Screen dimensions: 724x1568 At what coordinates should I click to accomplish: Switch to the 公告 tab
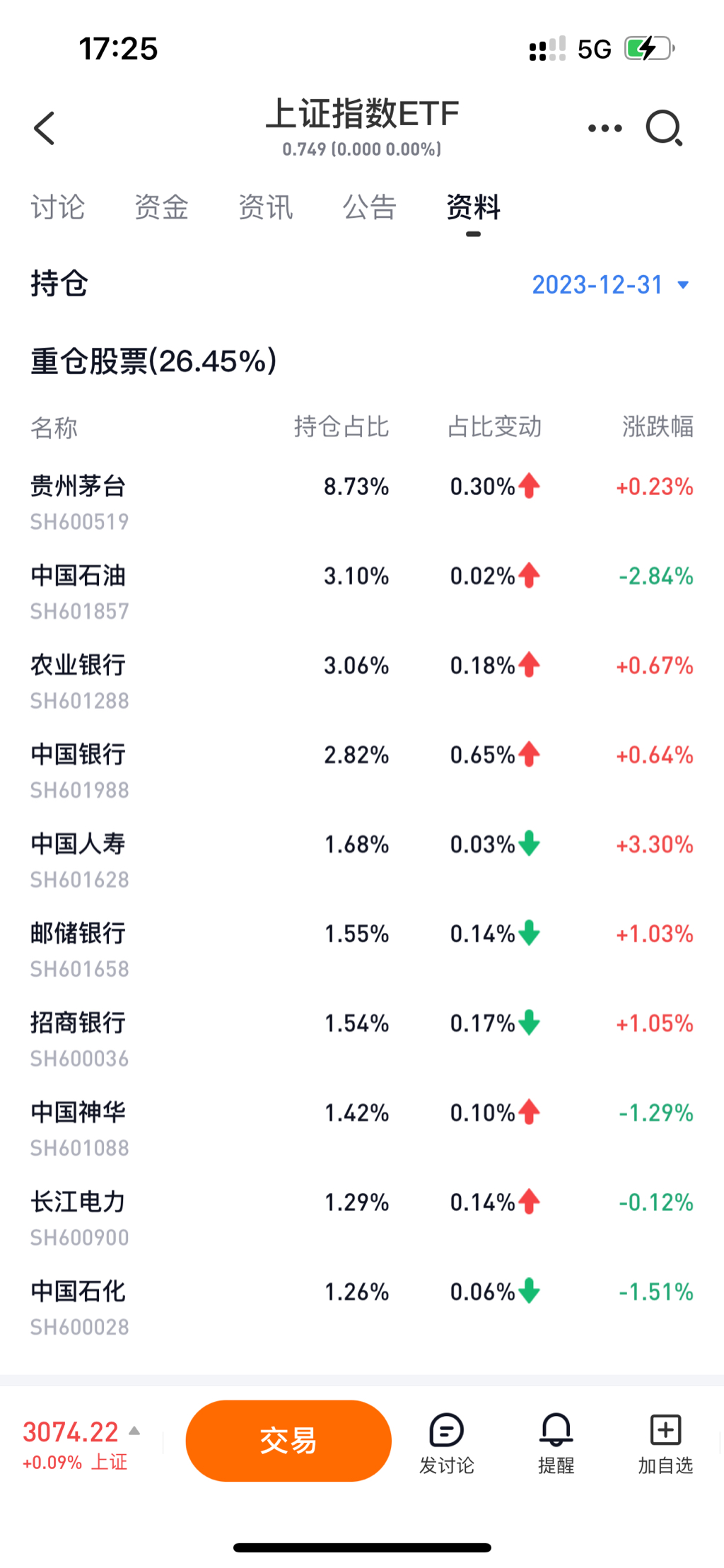(370, 208)
